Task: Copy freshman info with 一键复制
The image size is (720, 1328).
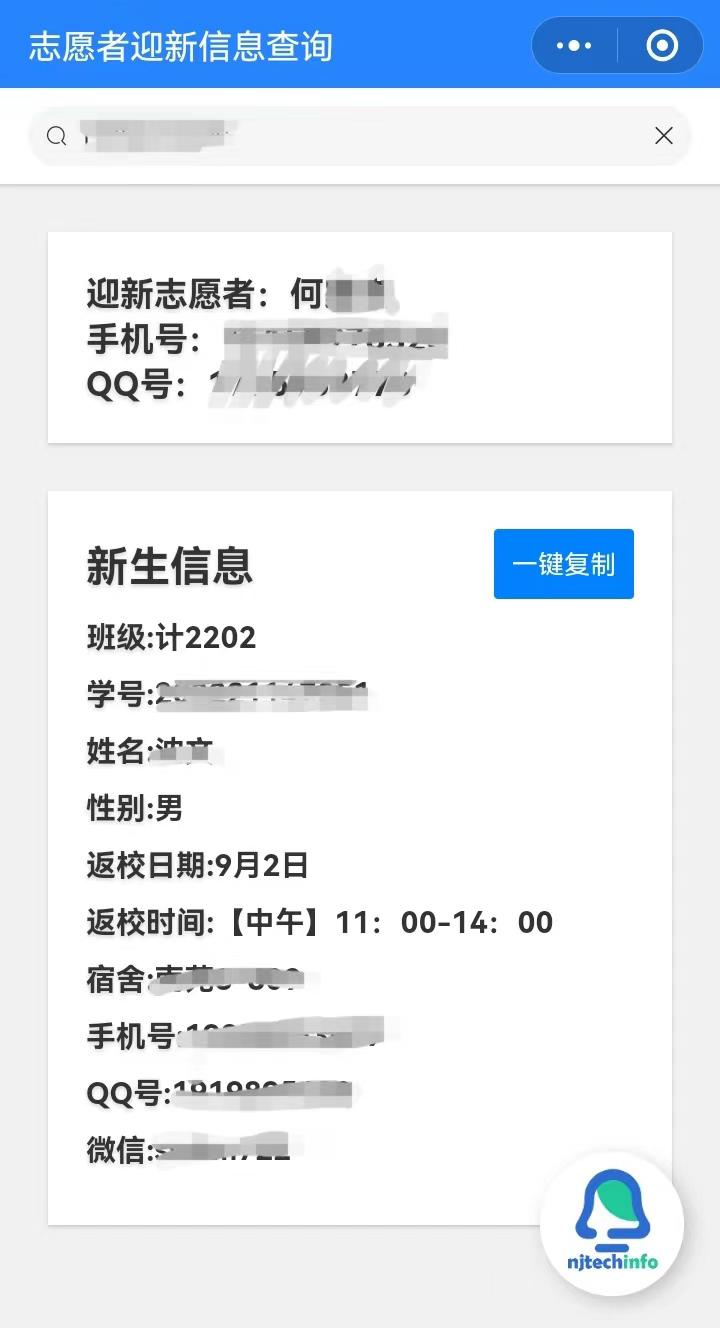Action: [563, 564]
